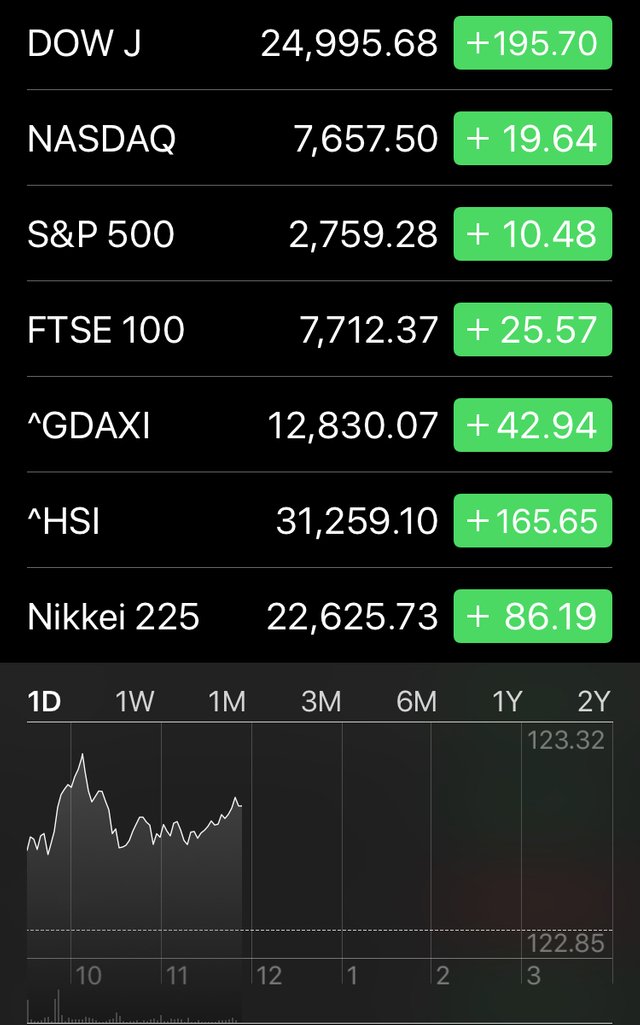Switch chart to 1W range
The image size is (640, 1025).
[x=135, y=702]
